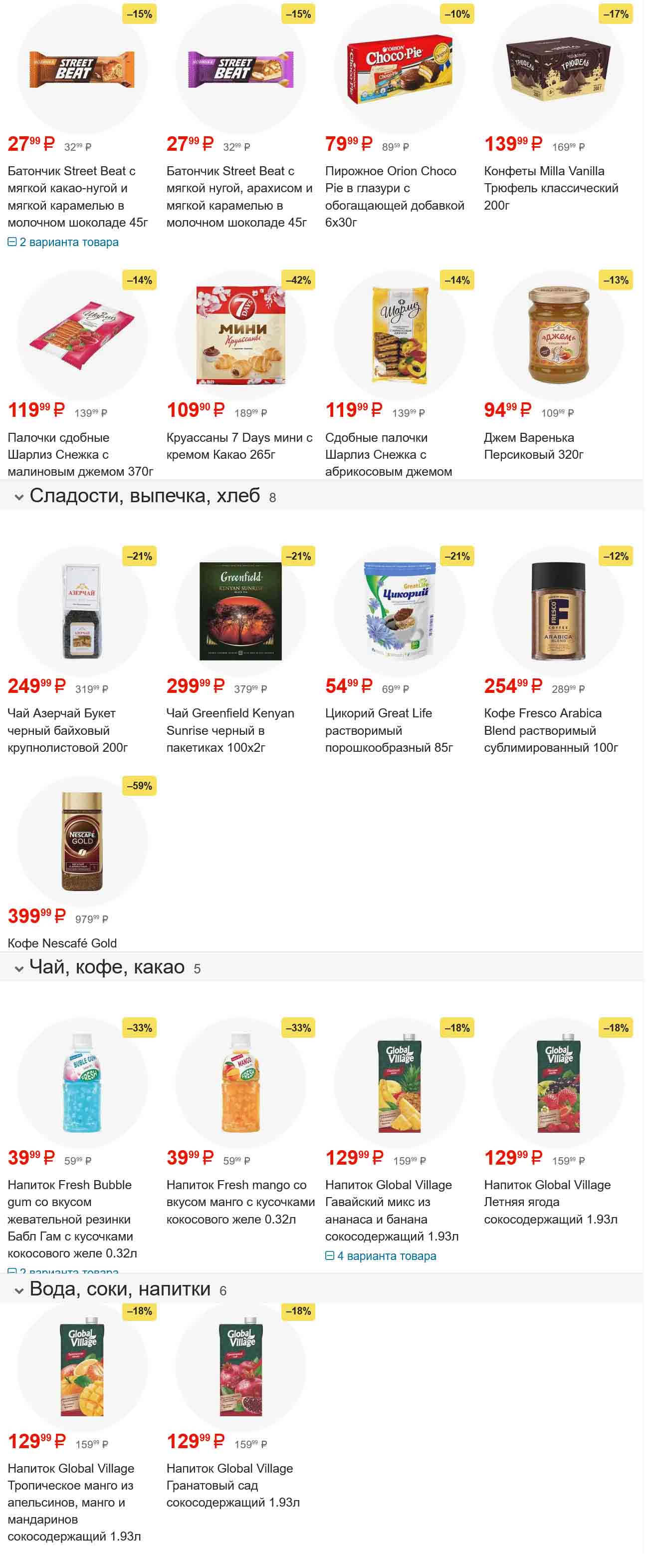This screenshot has width=651, height=1568.
Task: Open Круассаны 7 Days мини product
Action: point(239,446)
